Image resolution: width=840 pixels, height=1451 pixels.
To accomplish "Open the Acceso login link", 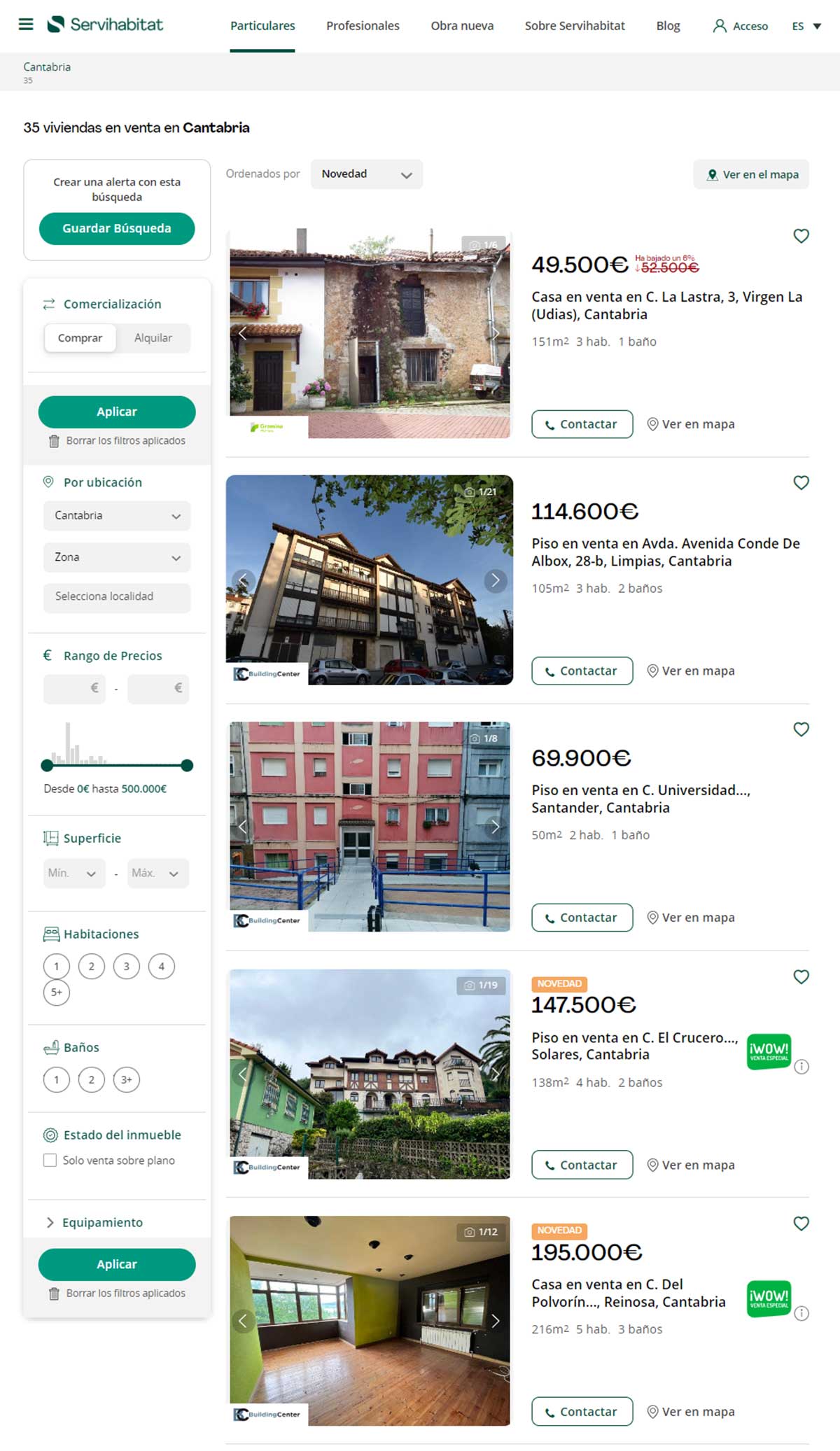I will click(741, 26).
